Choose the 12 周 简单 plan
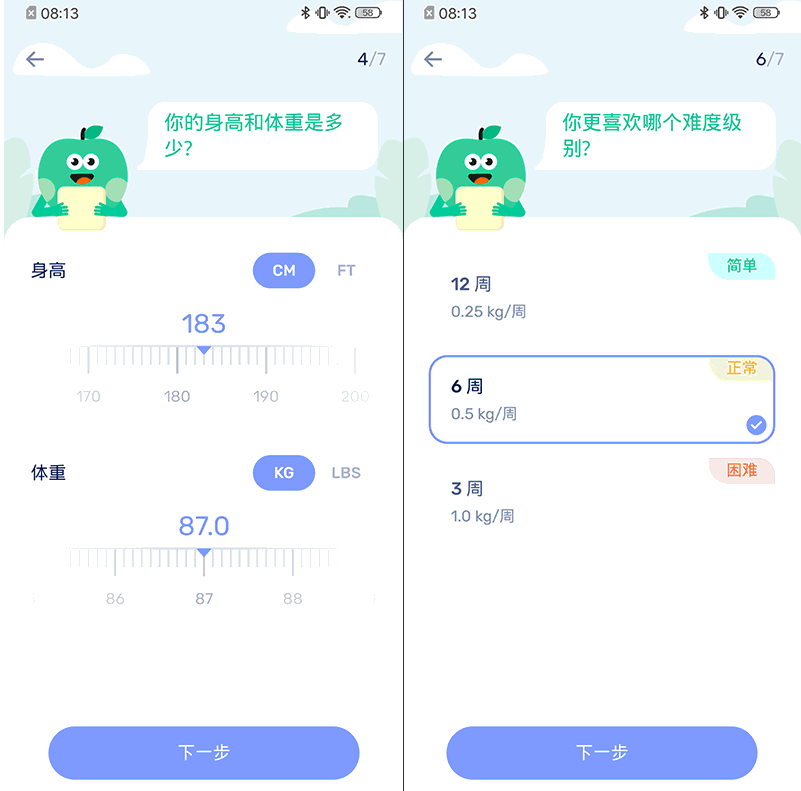Image resolution: width=801 pixels, height=791 pixels. click(x=601, y=297)
